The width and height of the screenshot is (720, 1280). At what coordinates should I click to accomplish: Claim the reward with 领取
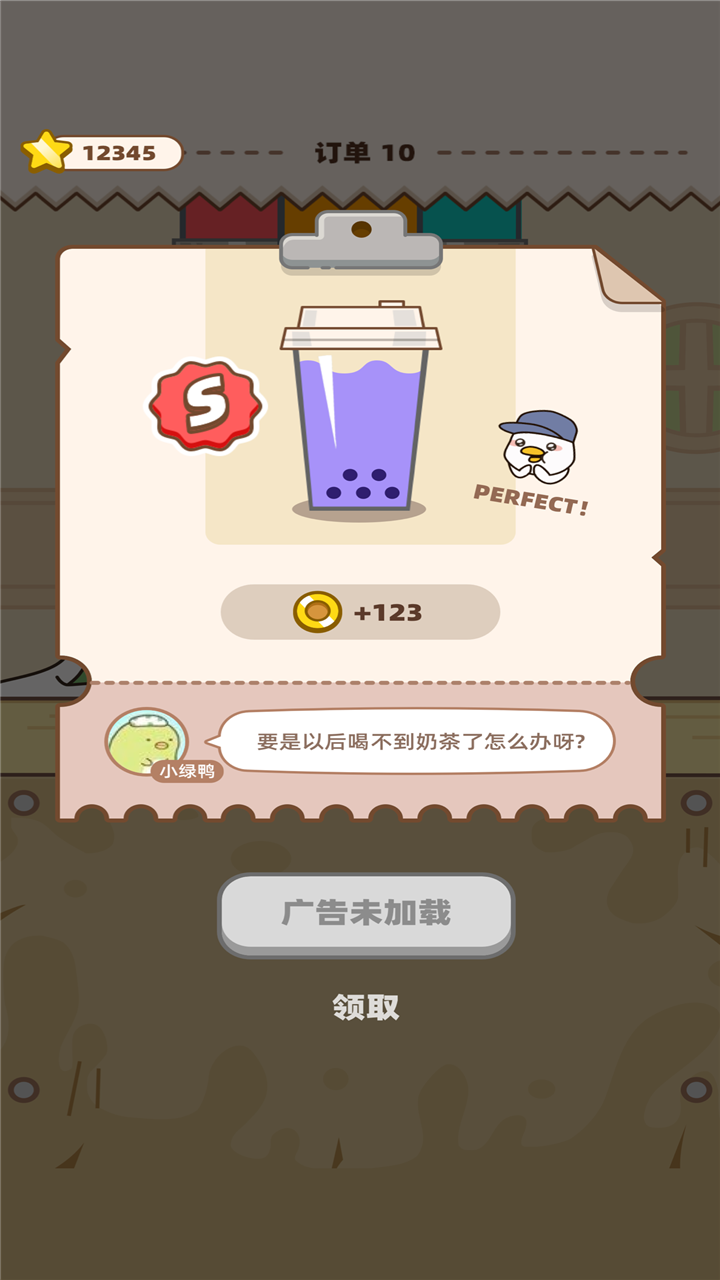[x=366, y=1007]
